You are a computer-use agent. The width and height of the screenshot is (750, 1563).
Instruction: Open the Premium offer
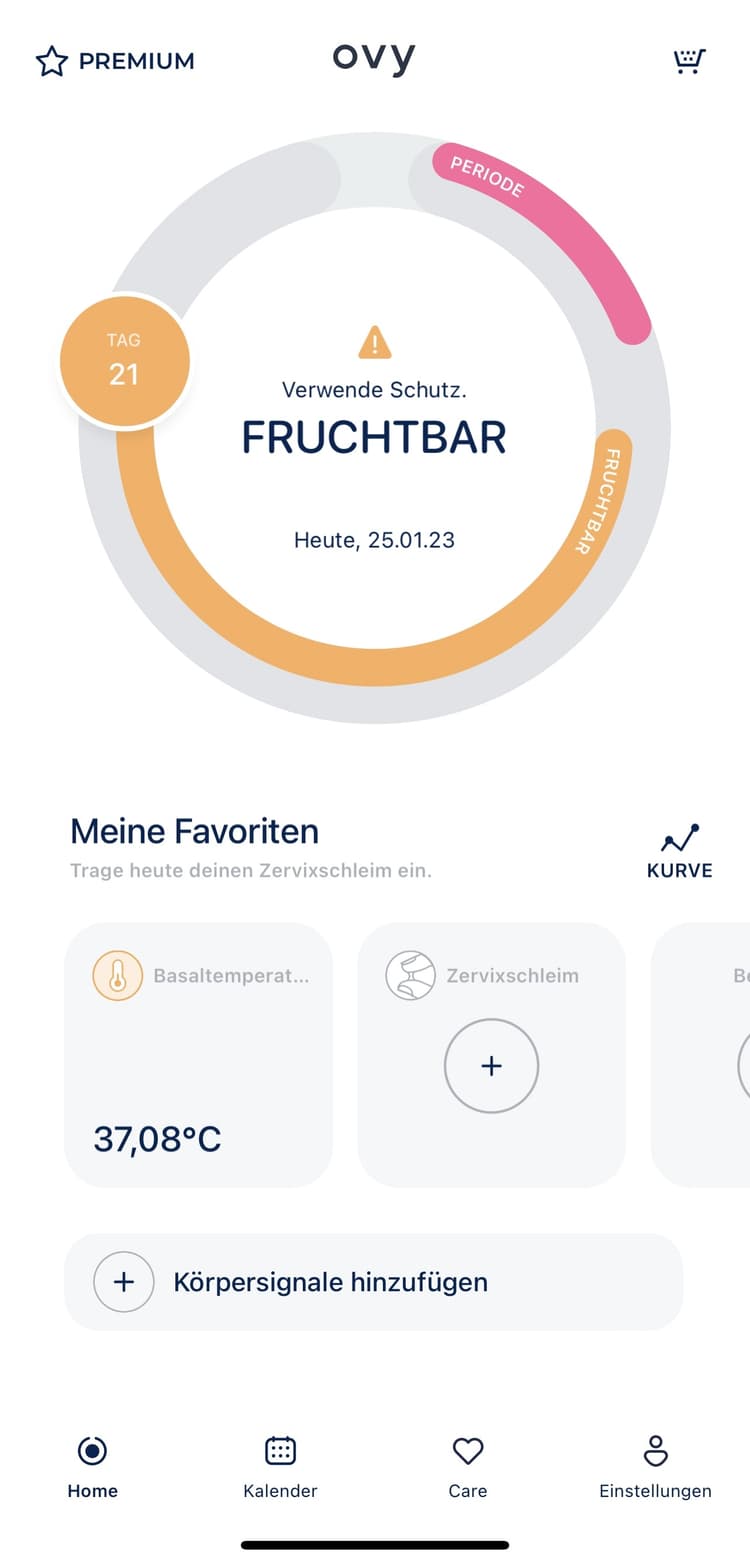(115, 61)
